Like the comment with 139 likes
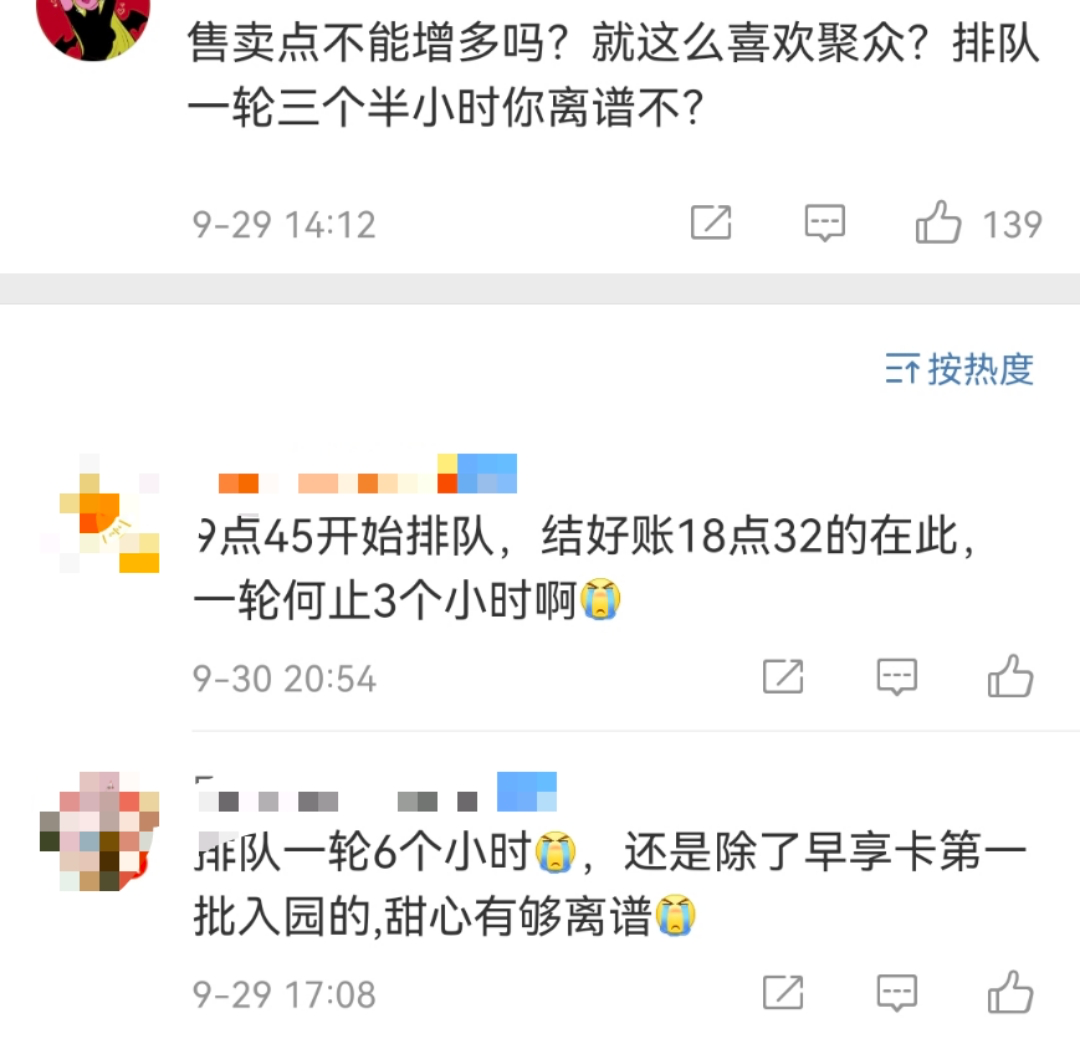 click(x=938, y=223)
